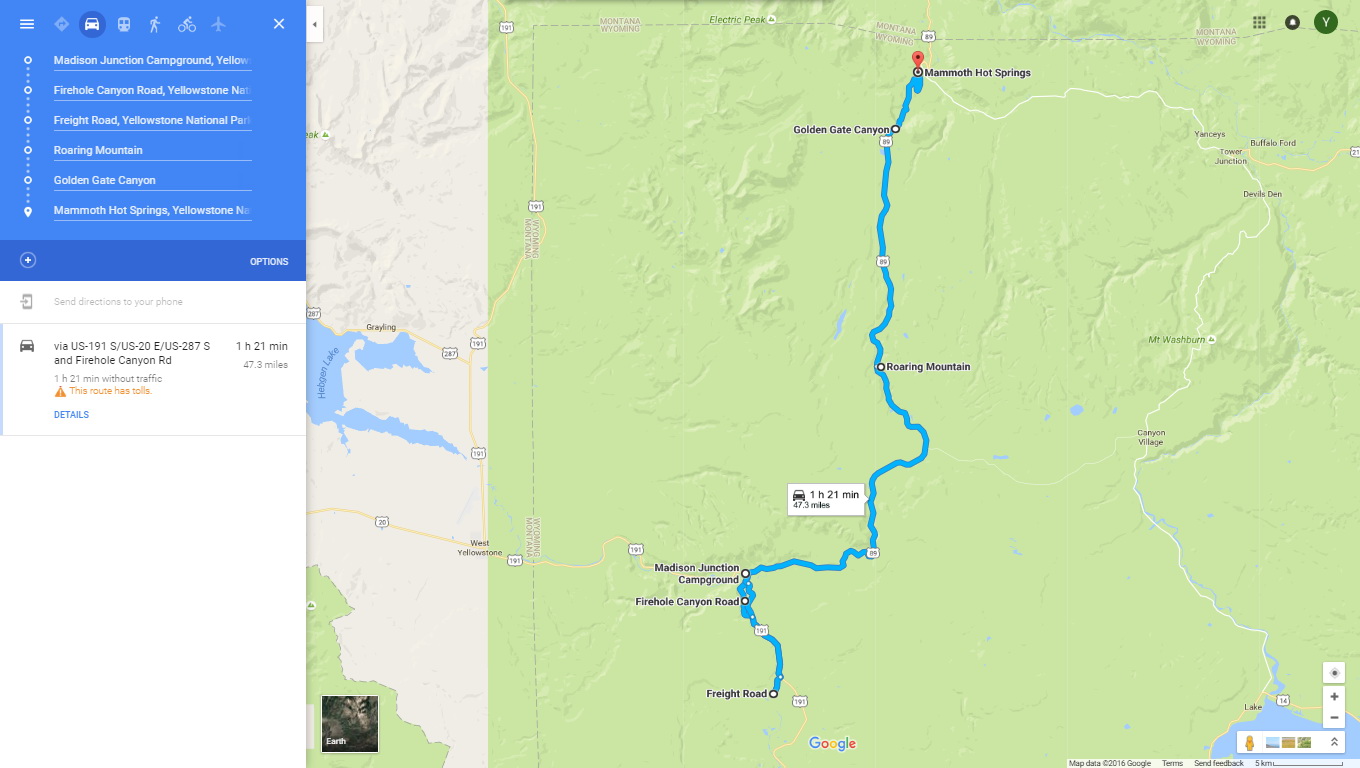This screenshot has height=768, width=1360.
Task: Send directions to your phone
Action: click(118, 302)
